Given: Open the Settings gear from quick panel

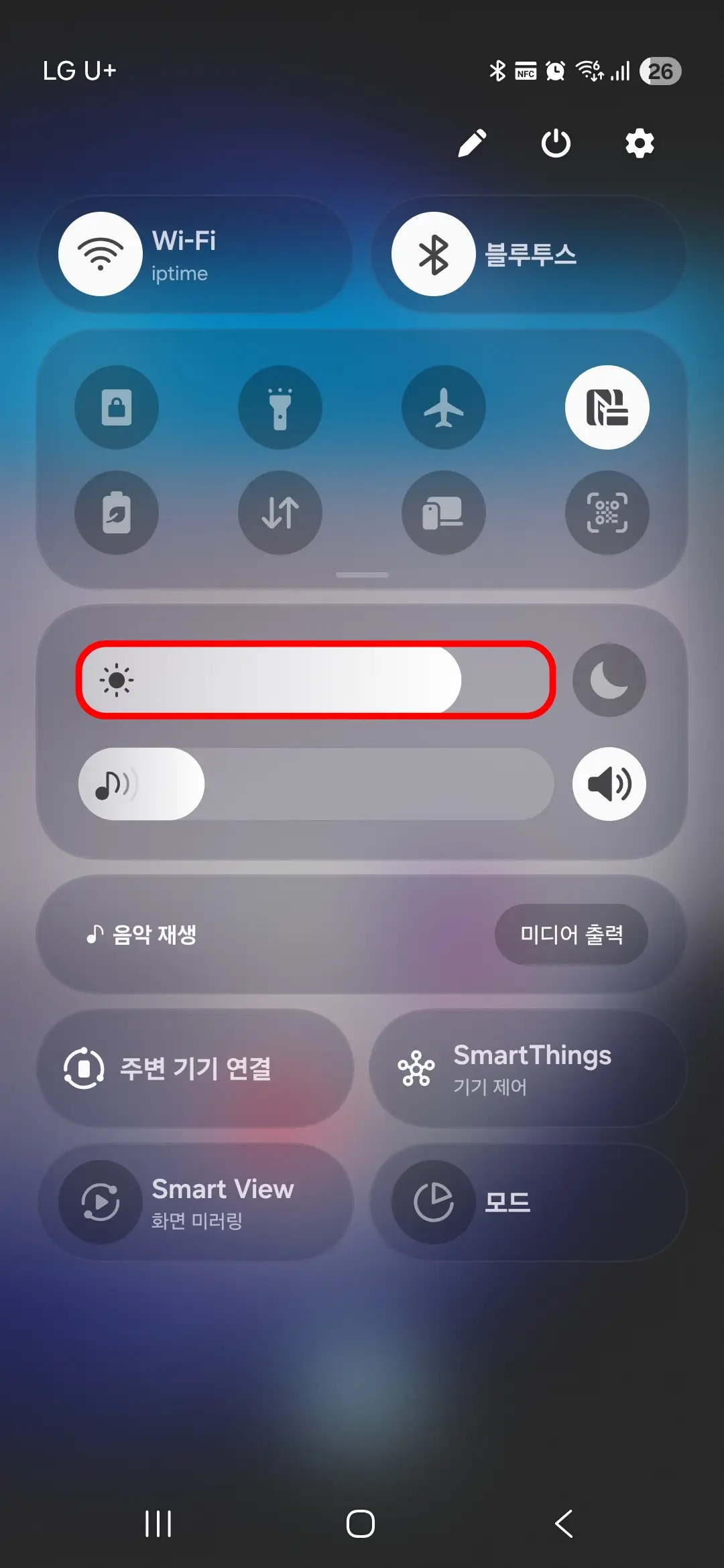Looking at the screenshot, I should 640,143.
